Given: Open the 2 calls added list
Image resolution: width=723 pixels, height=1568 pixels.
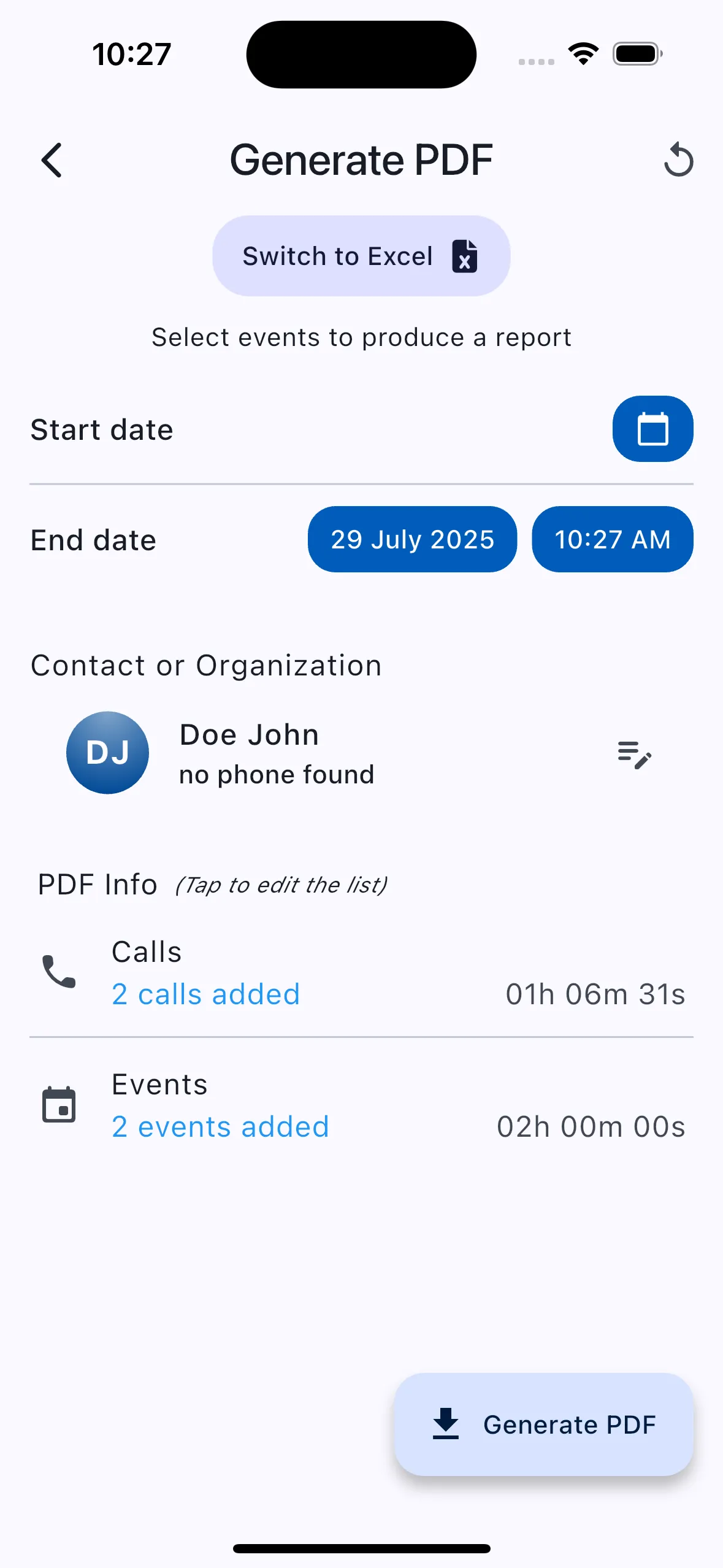Looking at the screenshot, I should [x=205, y=994].
